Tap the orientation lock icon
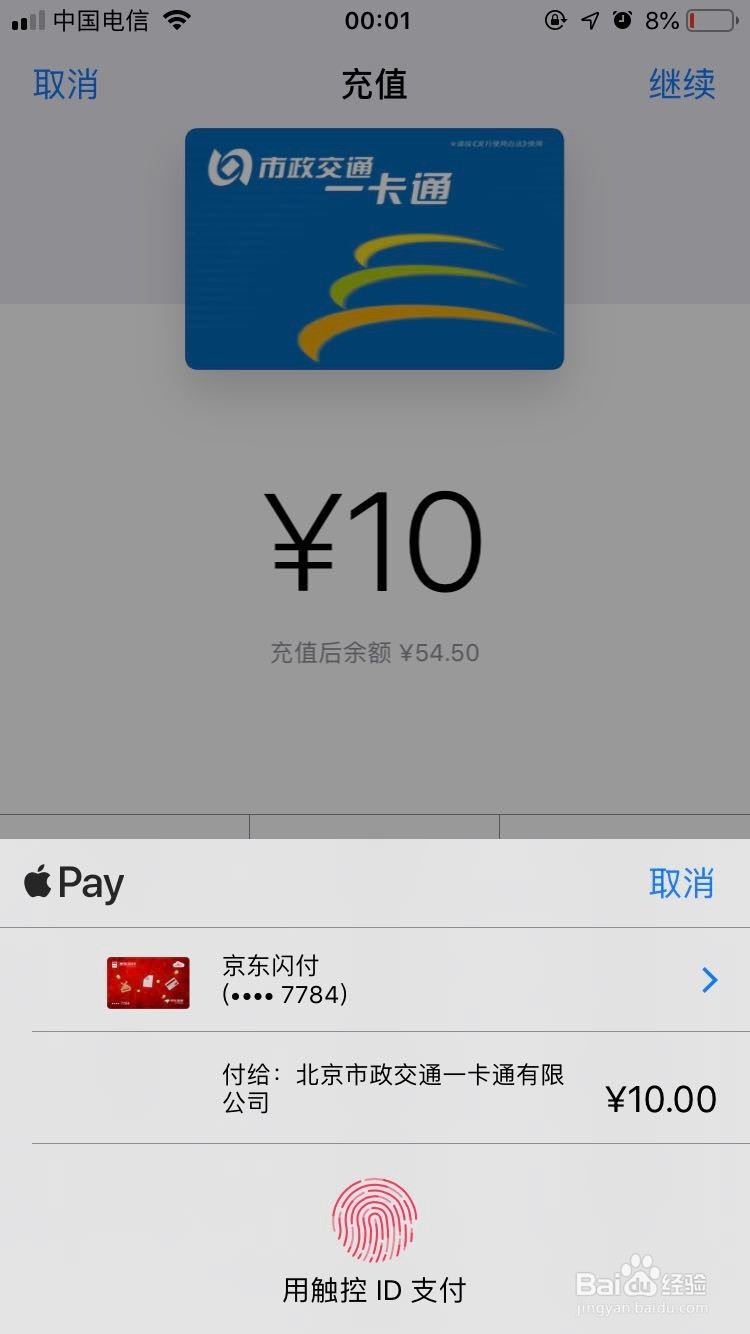Viewport: 750px width, 1334px height. point(556,18)
